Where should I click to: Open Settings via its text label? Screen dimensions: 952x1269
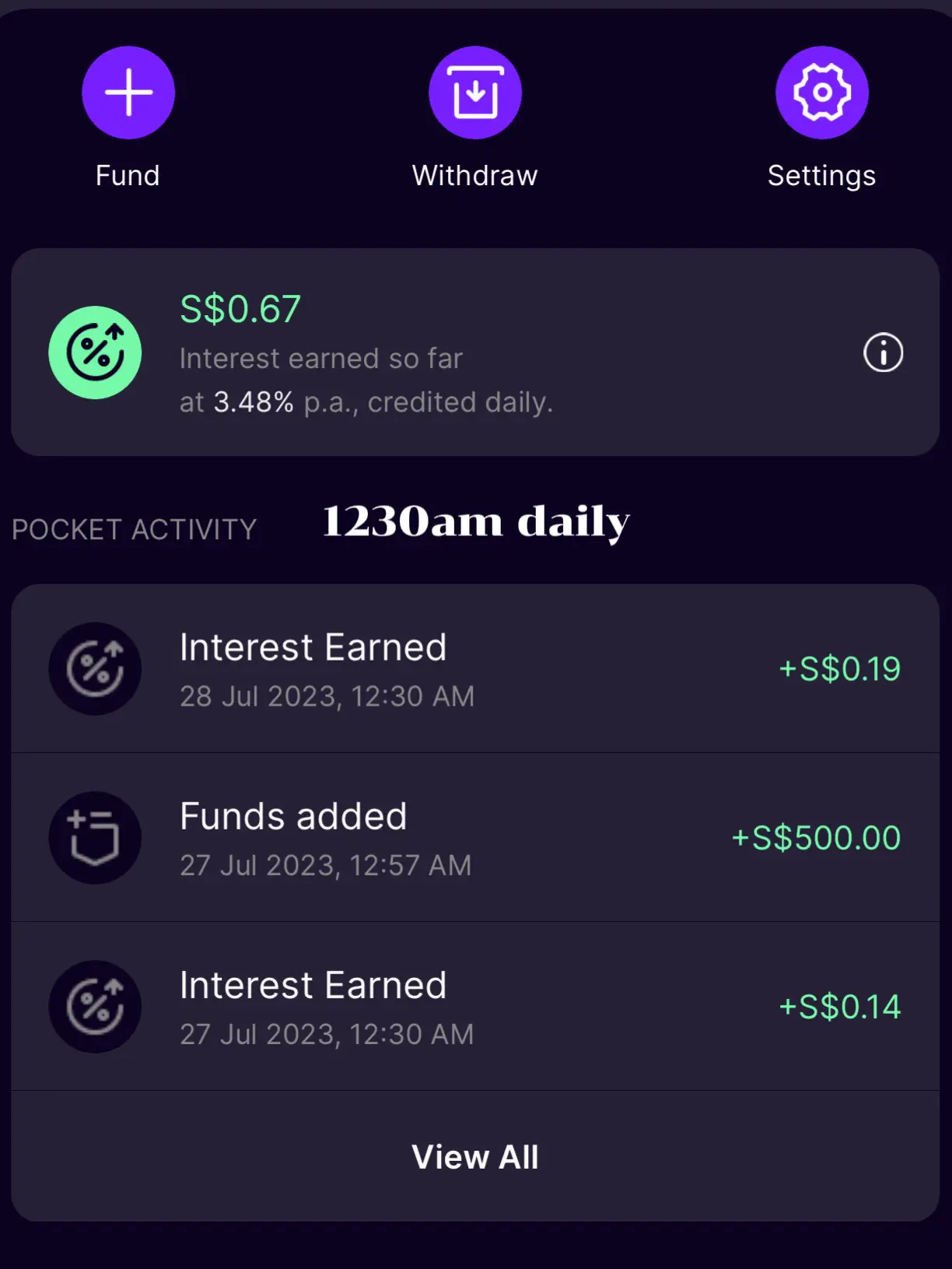pyautogui.click(x=821, y=174)
